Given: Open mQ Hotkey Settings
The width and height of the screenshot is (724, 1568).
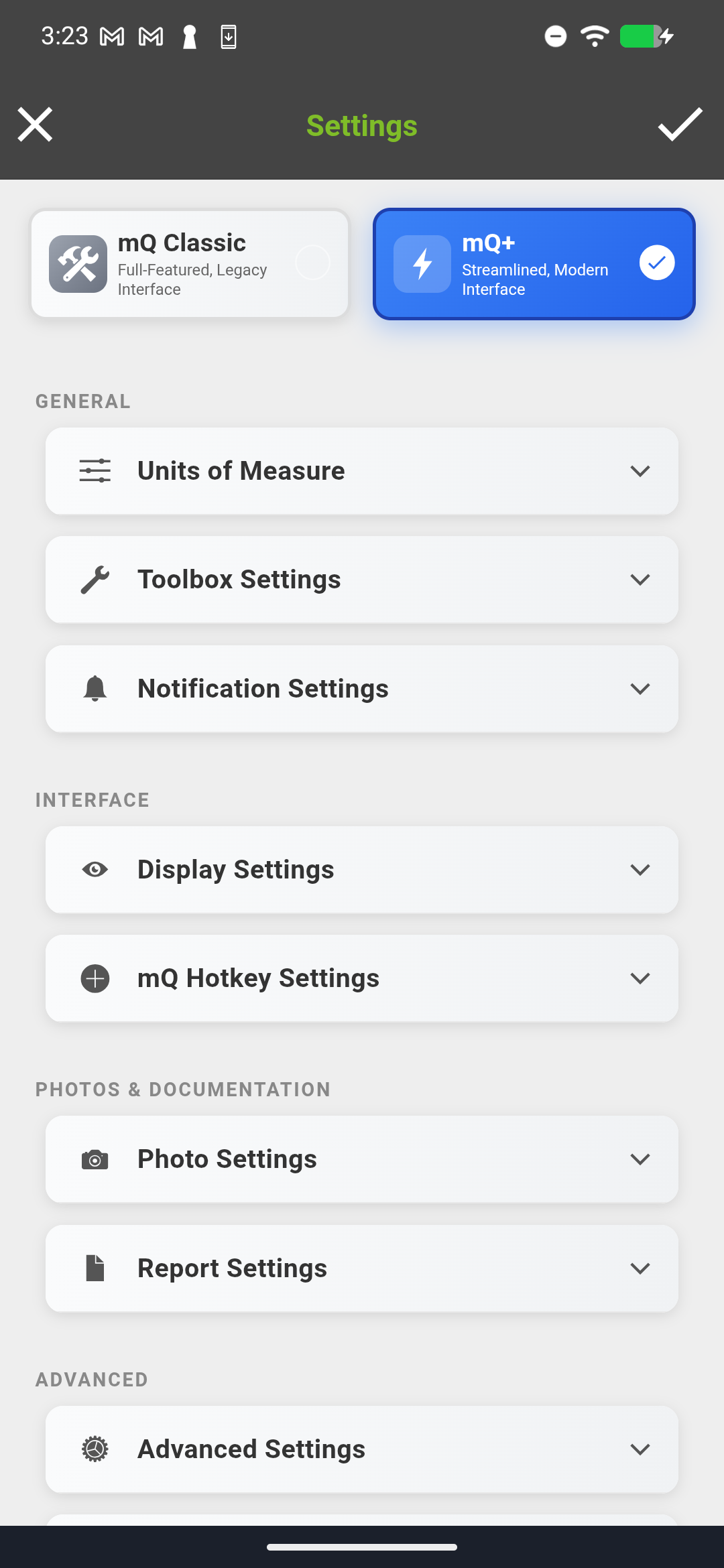Looking at the screenshot, I should (x=362, y=978).
